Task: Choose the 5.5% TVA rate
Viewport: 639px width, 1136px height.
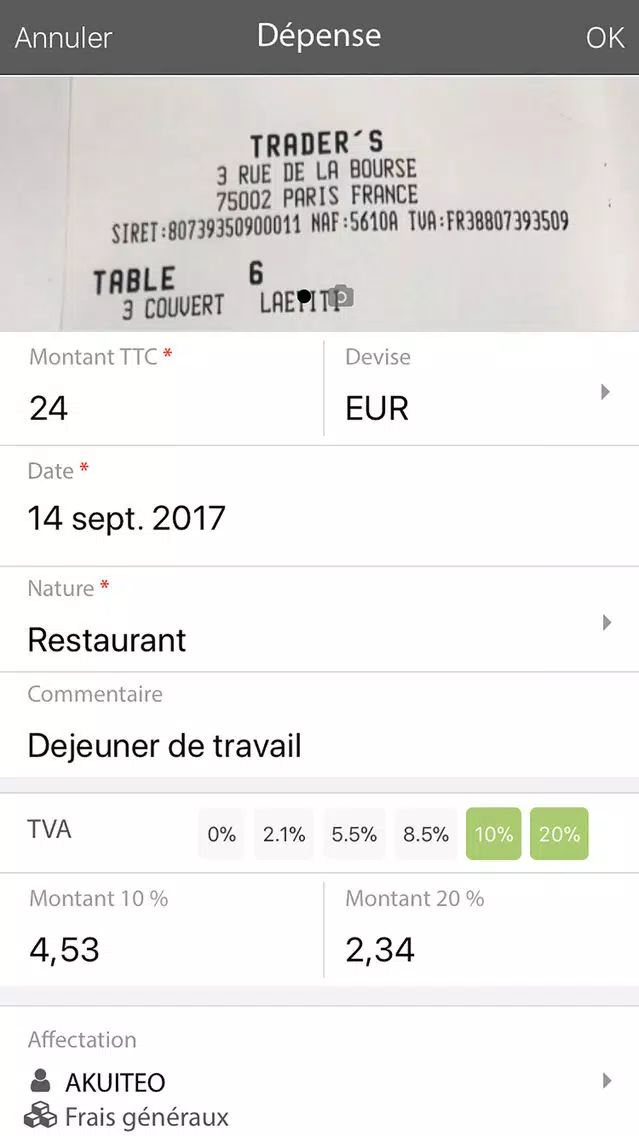Action: 354,834
